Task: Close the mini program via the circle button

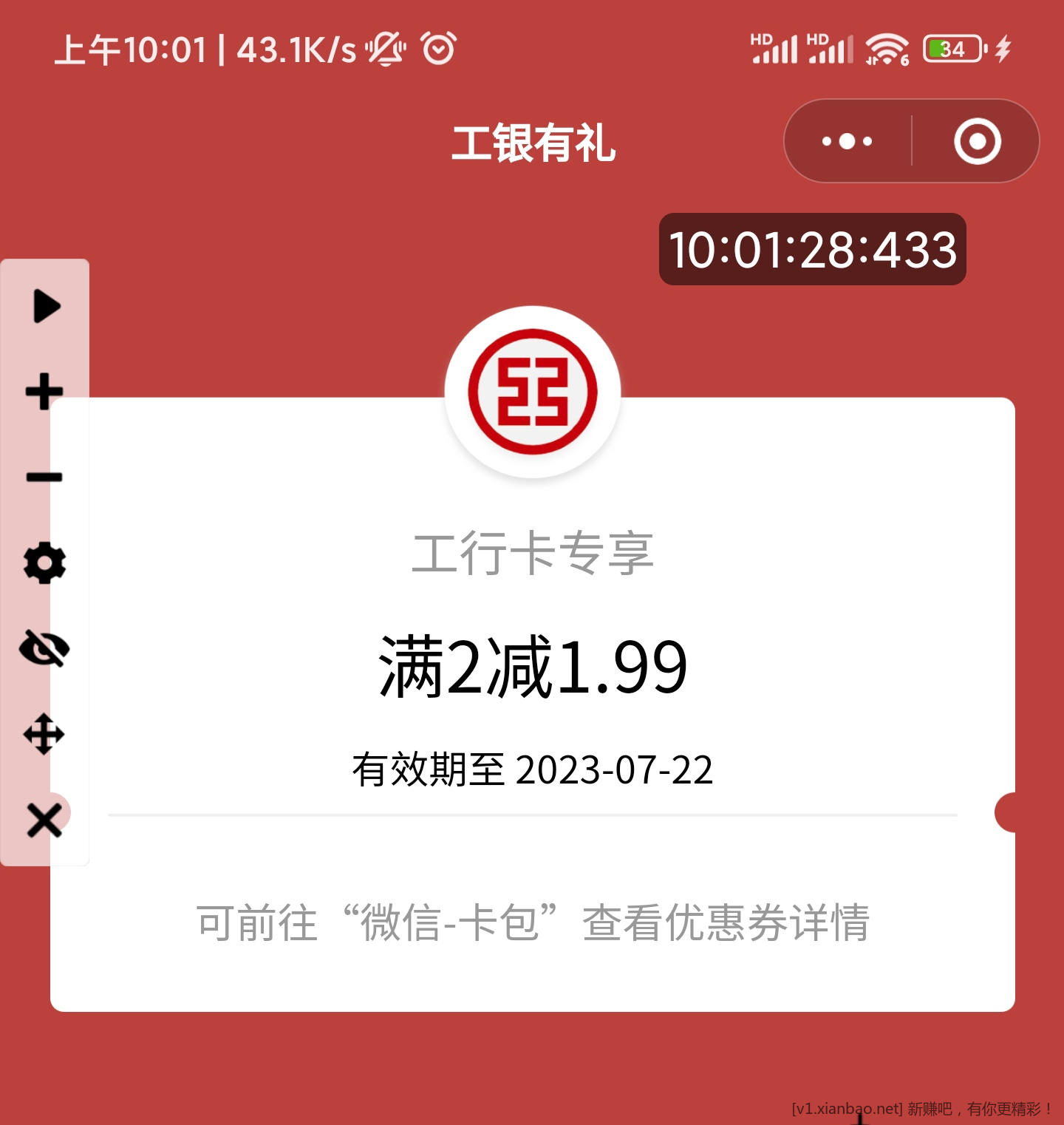Action: (x=977, y=141)
